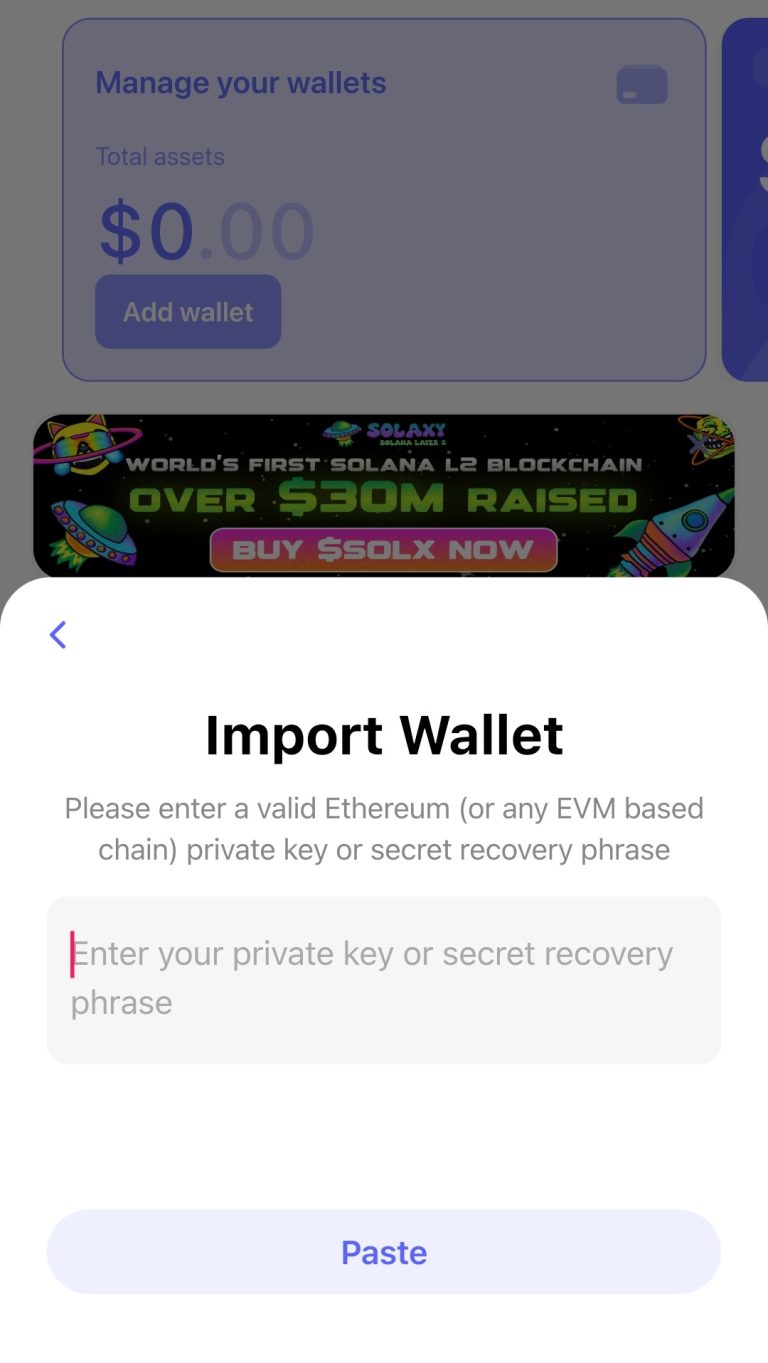This screenshot has width=768, height=1363.
Task: Paste the key from the clipboard
Action: click(384, 1252)
